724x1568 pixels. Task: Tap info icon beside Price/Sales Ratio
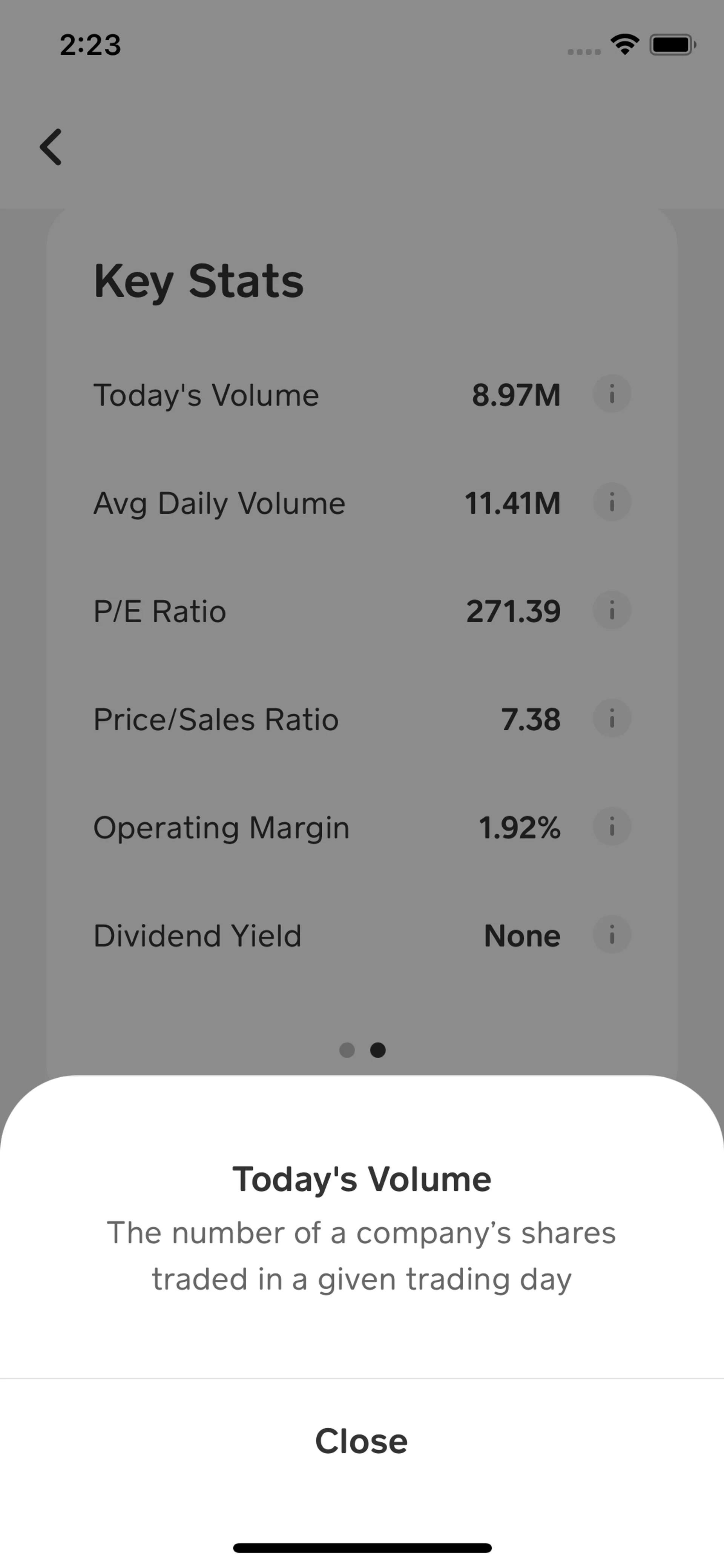click(x=612, y=718)
